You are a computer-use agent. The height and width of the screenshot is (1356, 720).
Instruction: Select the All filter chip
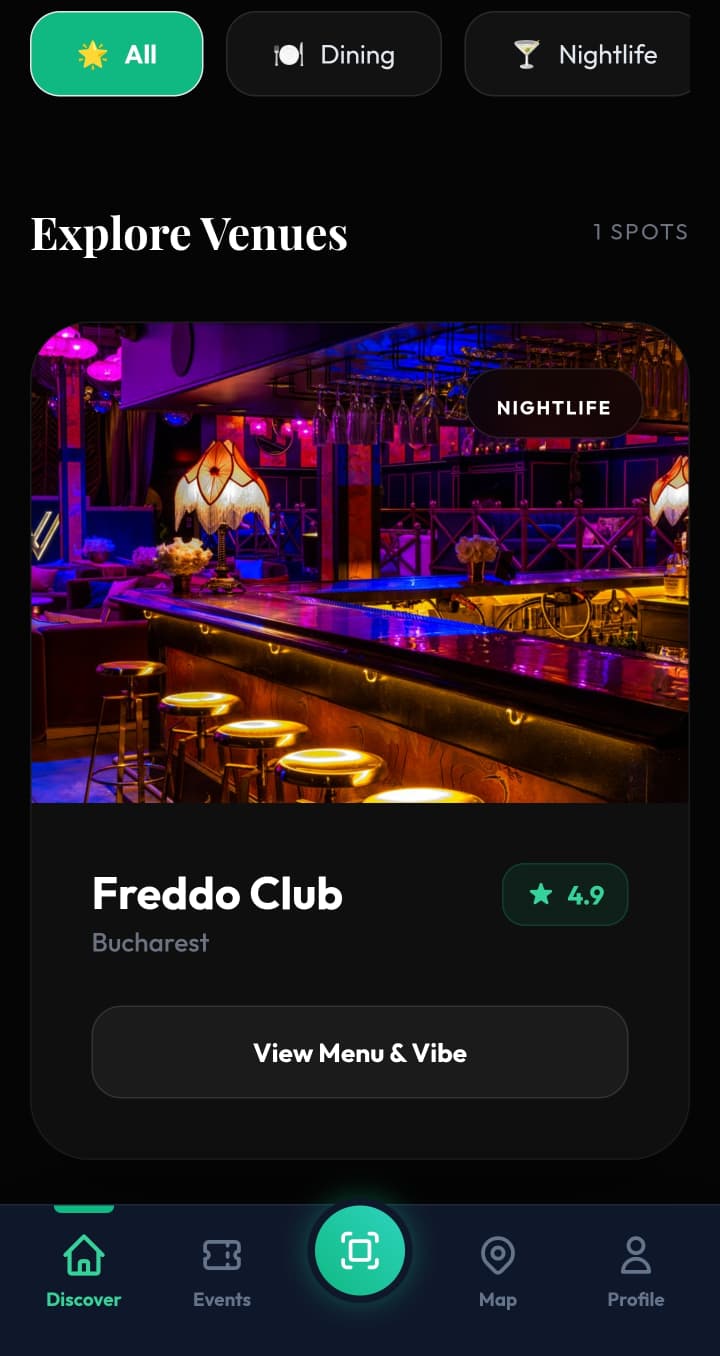click(117, 54)
